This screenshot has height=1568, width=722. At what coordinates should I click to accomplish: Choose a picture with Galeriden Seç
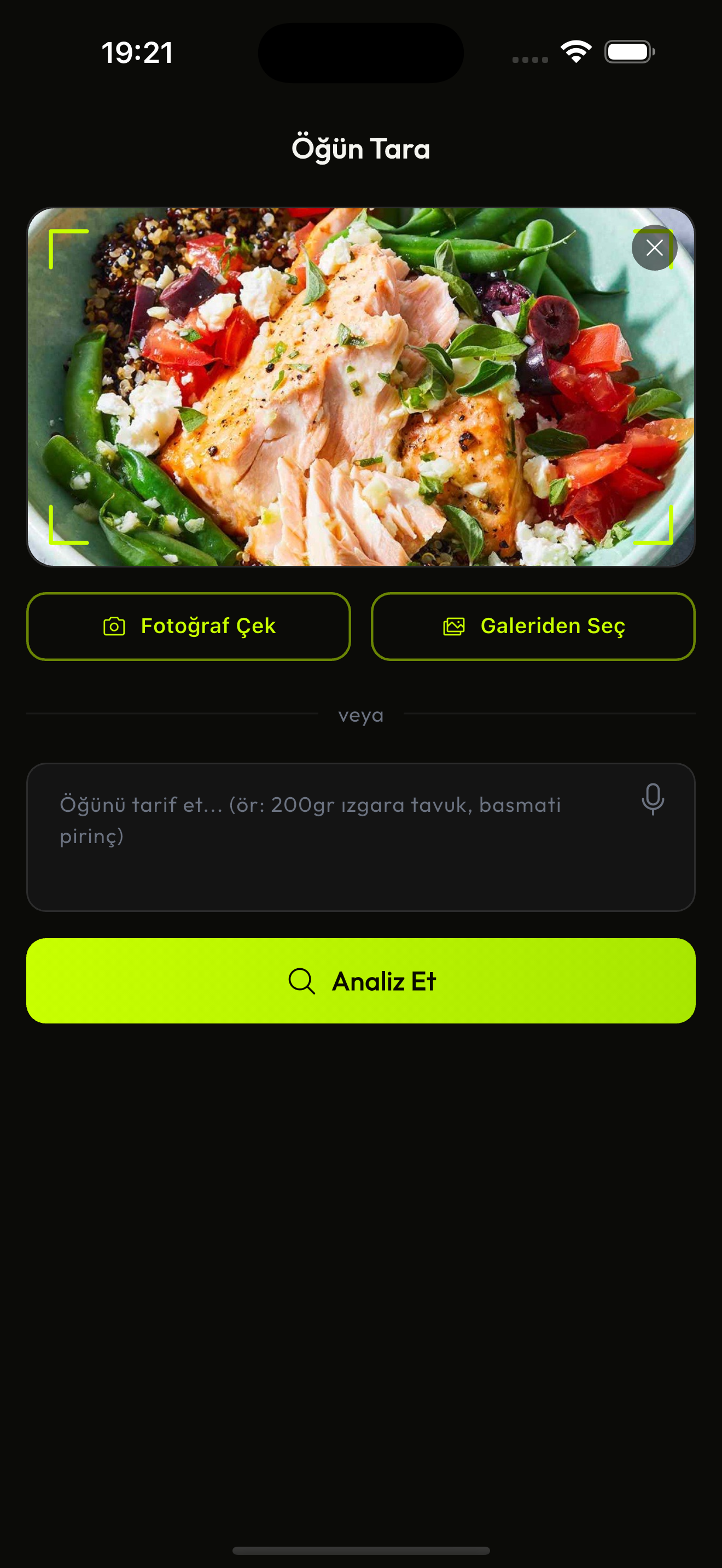point(533,627)
